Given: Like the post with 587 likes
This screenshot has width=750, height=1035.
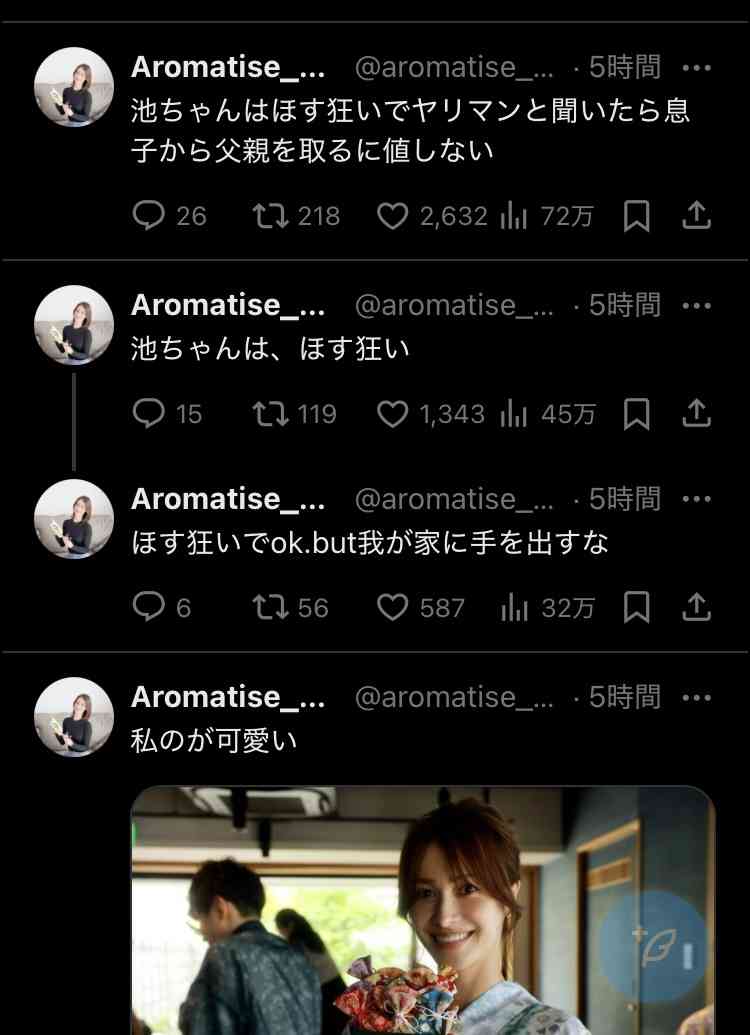Looking at the screenshot, I should 393,607.
